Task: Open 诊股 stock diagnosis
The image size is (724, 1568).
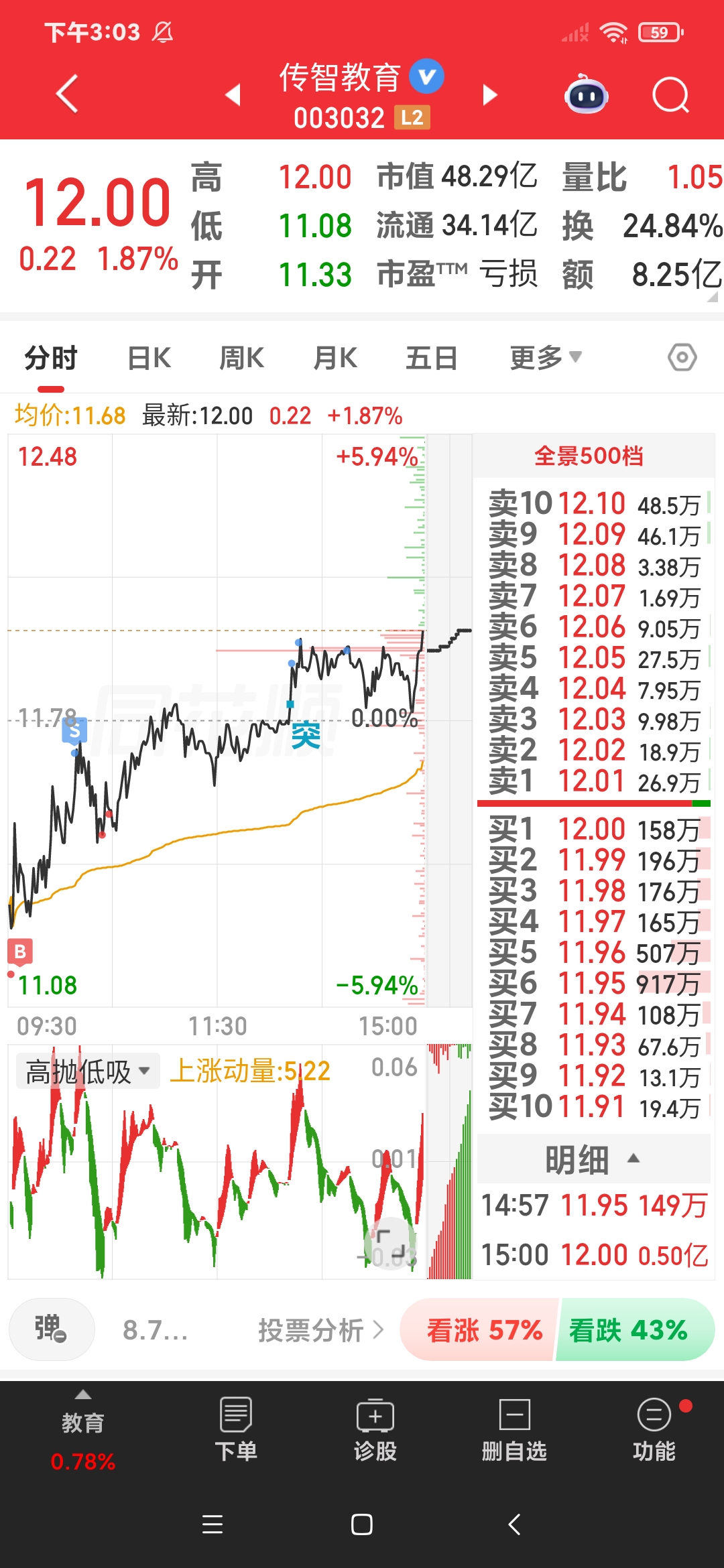Action: tap(375, 1429)
